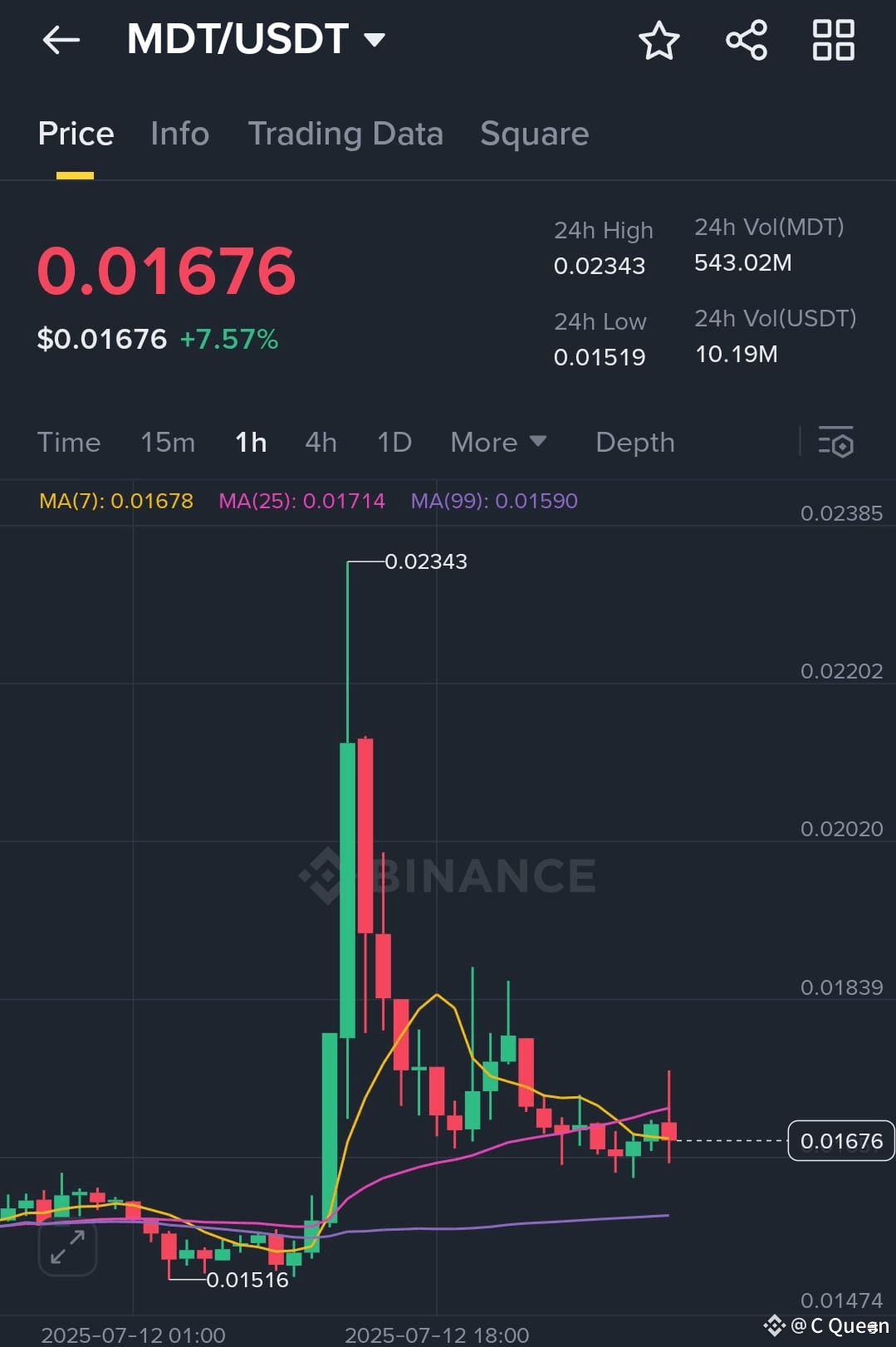The image size is (896, 1347).
Task: Toggle the MA(25) indicator label
Action: pos(301,502)
